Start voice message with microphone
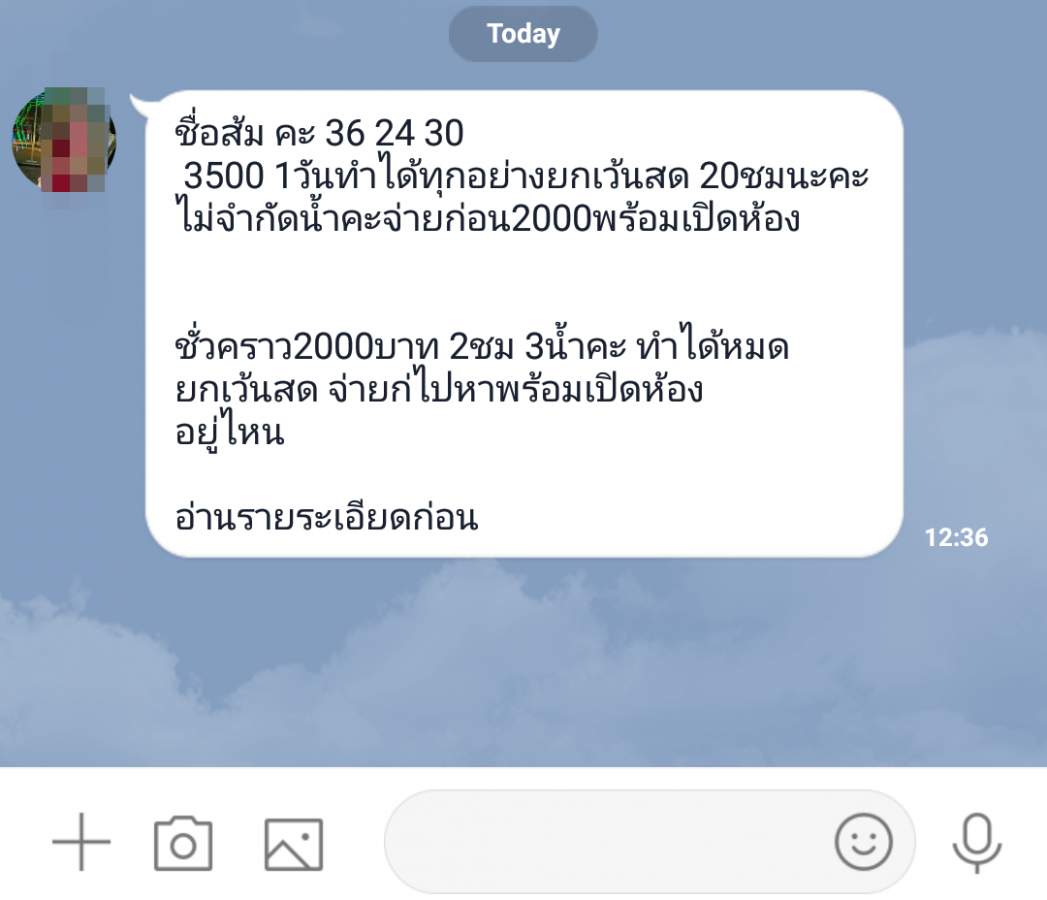The image size is (1047, 900). [x=977, y=843]
